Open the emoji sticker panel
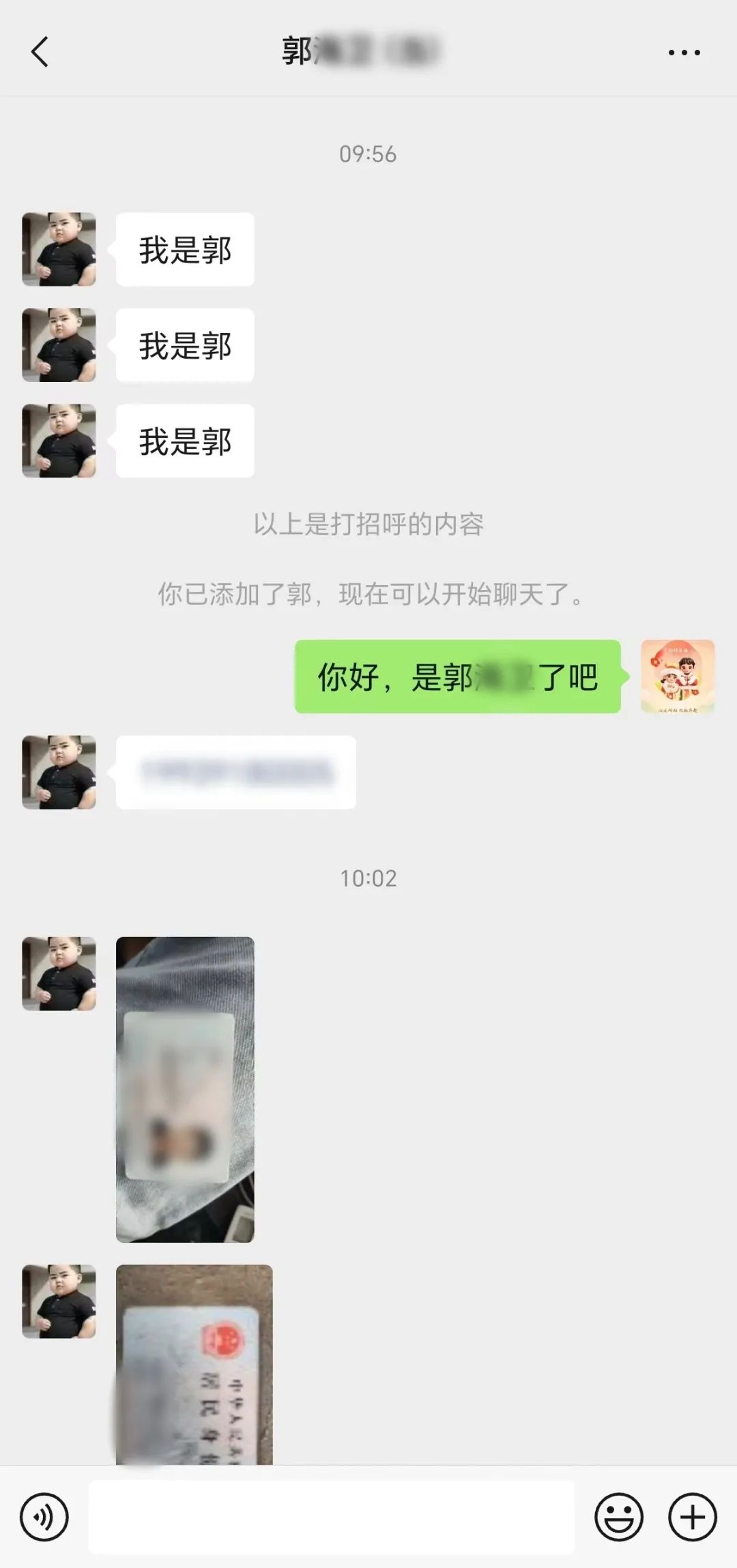The height and width of the screenshot is (1568, 737). click(619, 1517)
